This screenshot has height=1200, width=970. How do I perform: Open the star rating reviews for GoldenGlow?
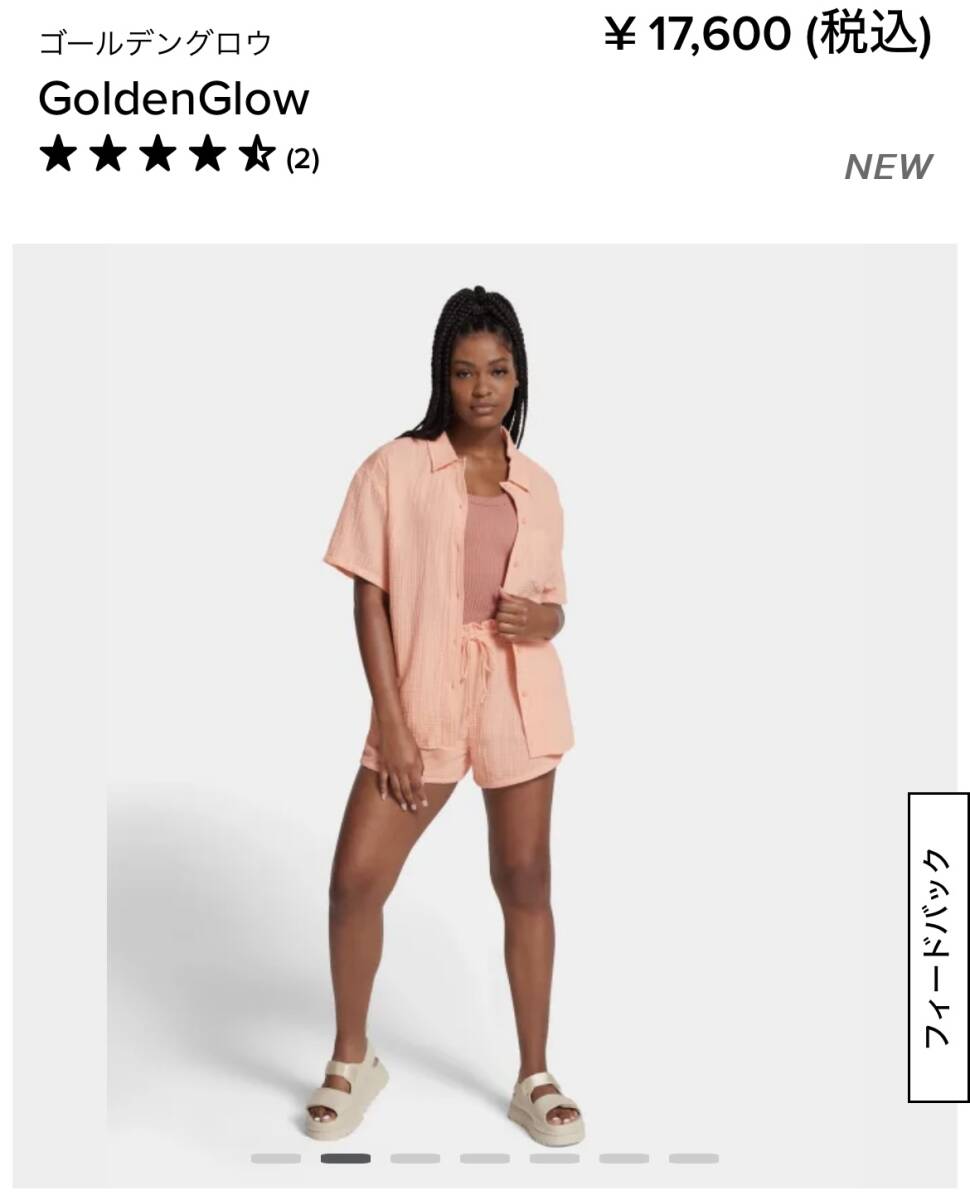[x=178, y=157]
